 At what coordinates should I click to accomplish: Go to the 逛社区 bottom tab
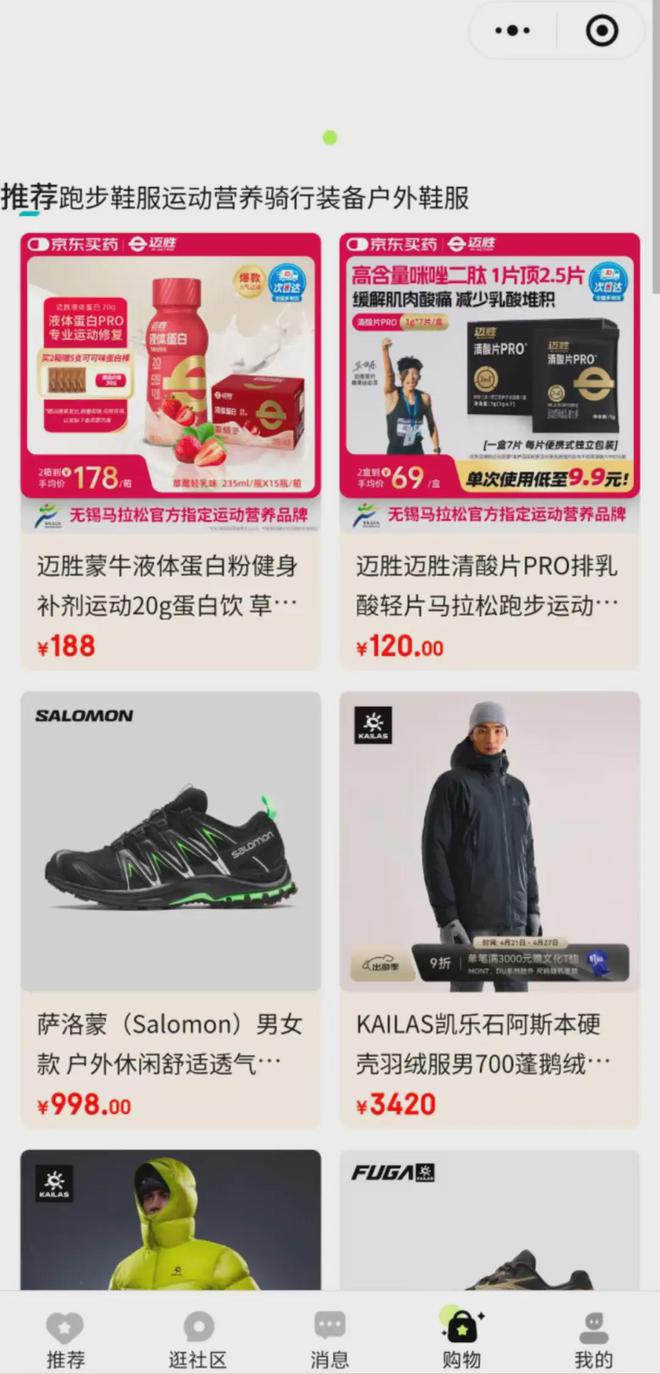coord(197,1340)
